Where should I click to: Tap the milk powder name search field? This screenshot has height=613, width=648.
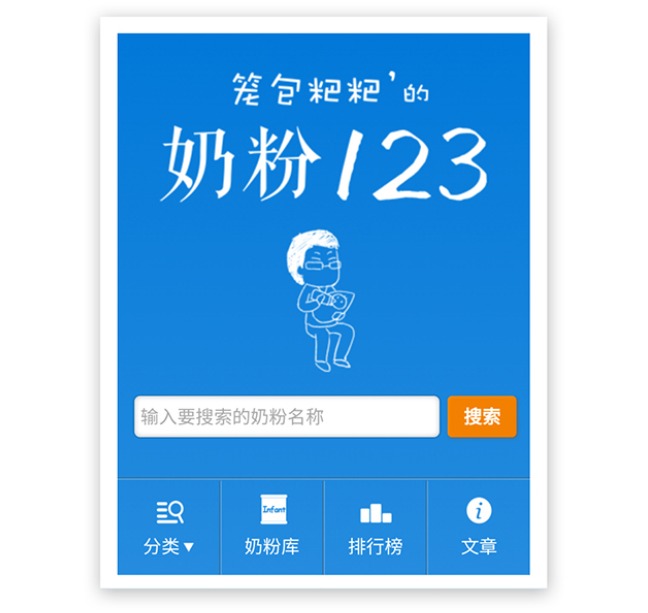pos(286,417)
